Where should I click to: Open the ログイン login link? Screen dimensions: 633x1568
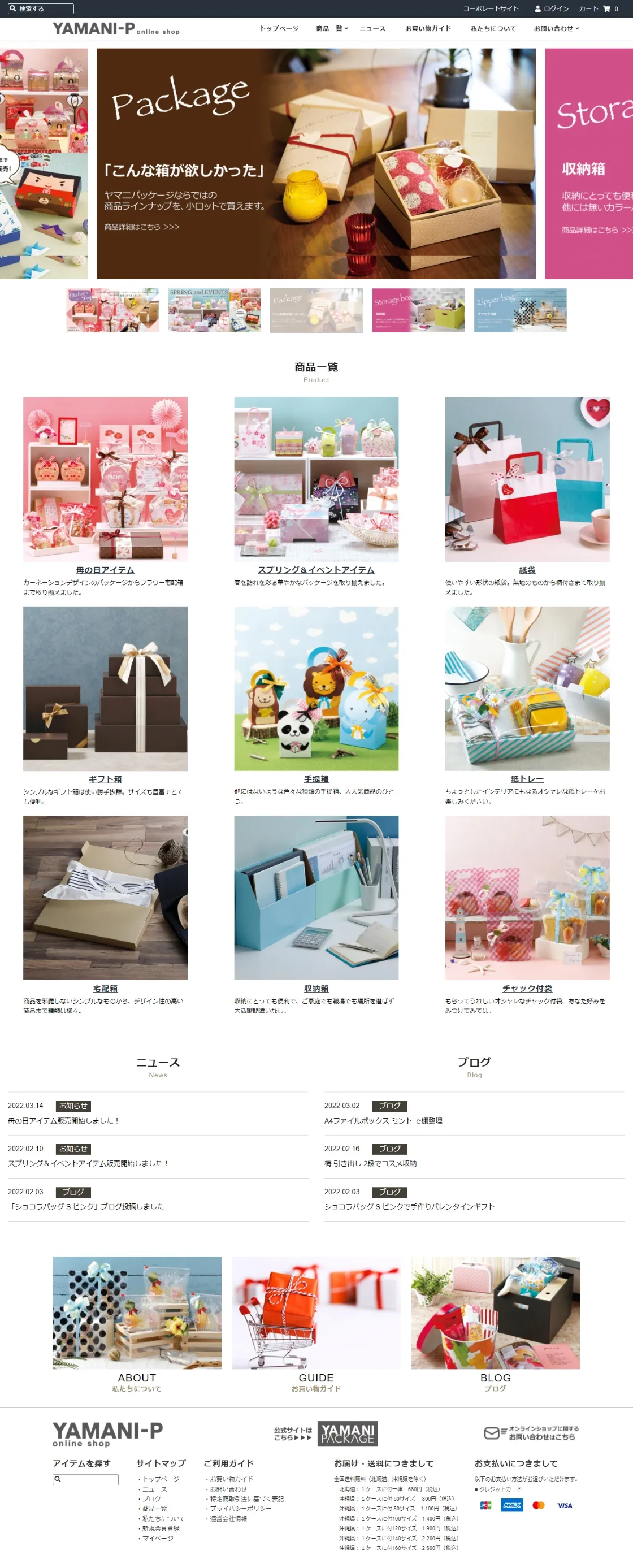(x=552, y=8)
